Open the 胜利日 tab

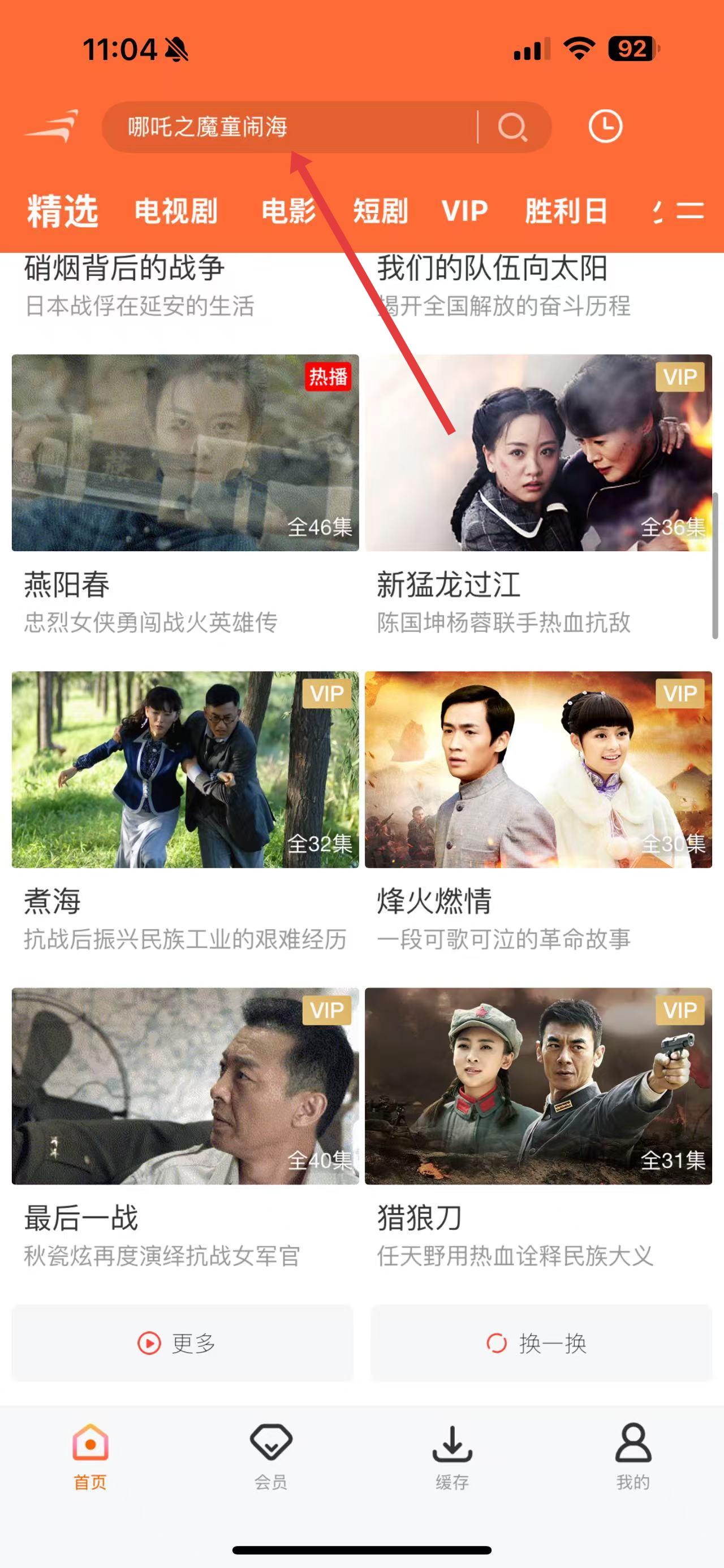tap(566, 211)
